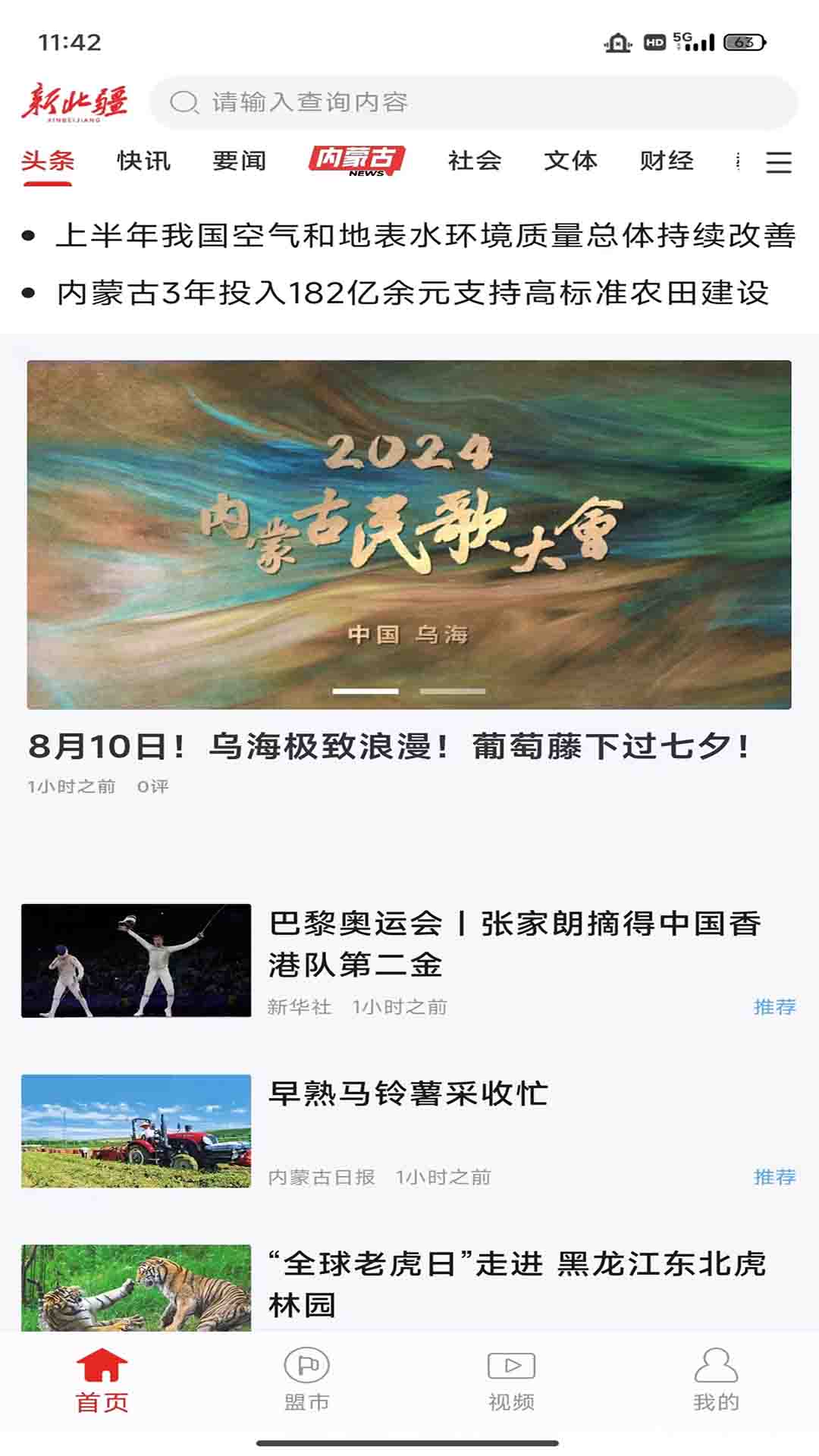Switch to the 要闻 tab

(239, 162)
